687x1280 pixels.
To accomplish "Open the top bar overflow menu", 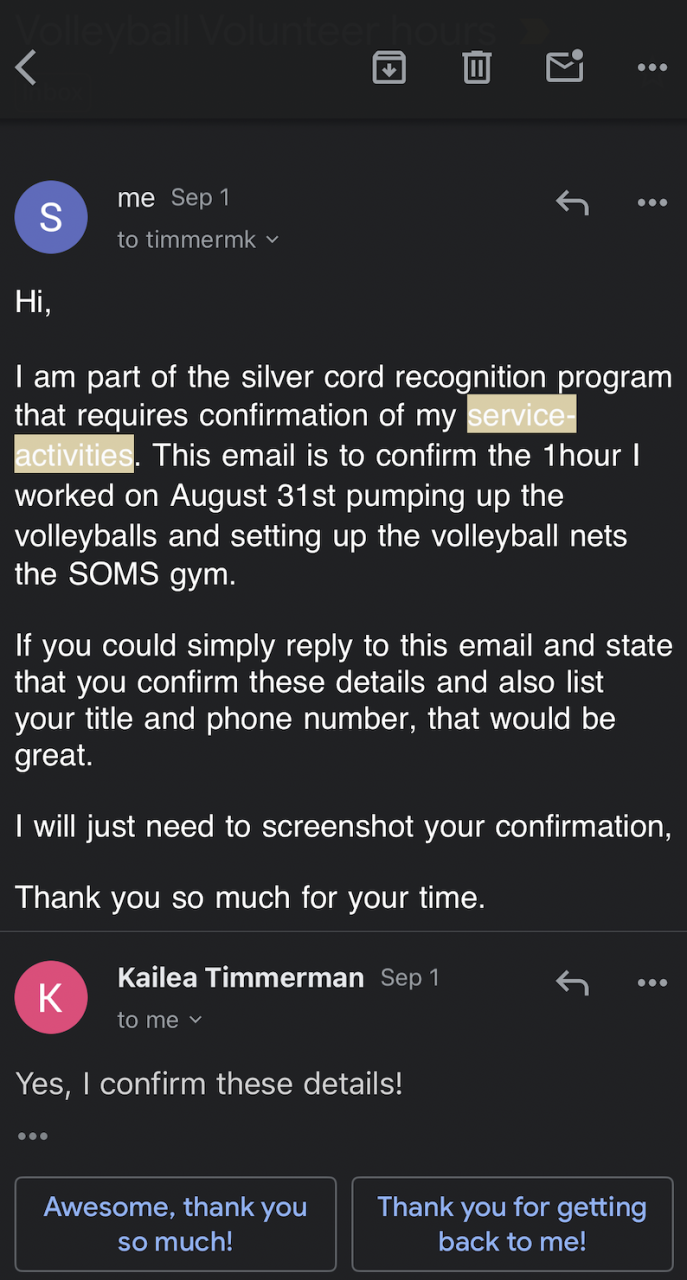I will coord(652,68).
